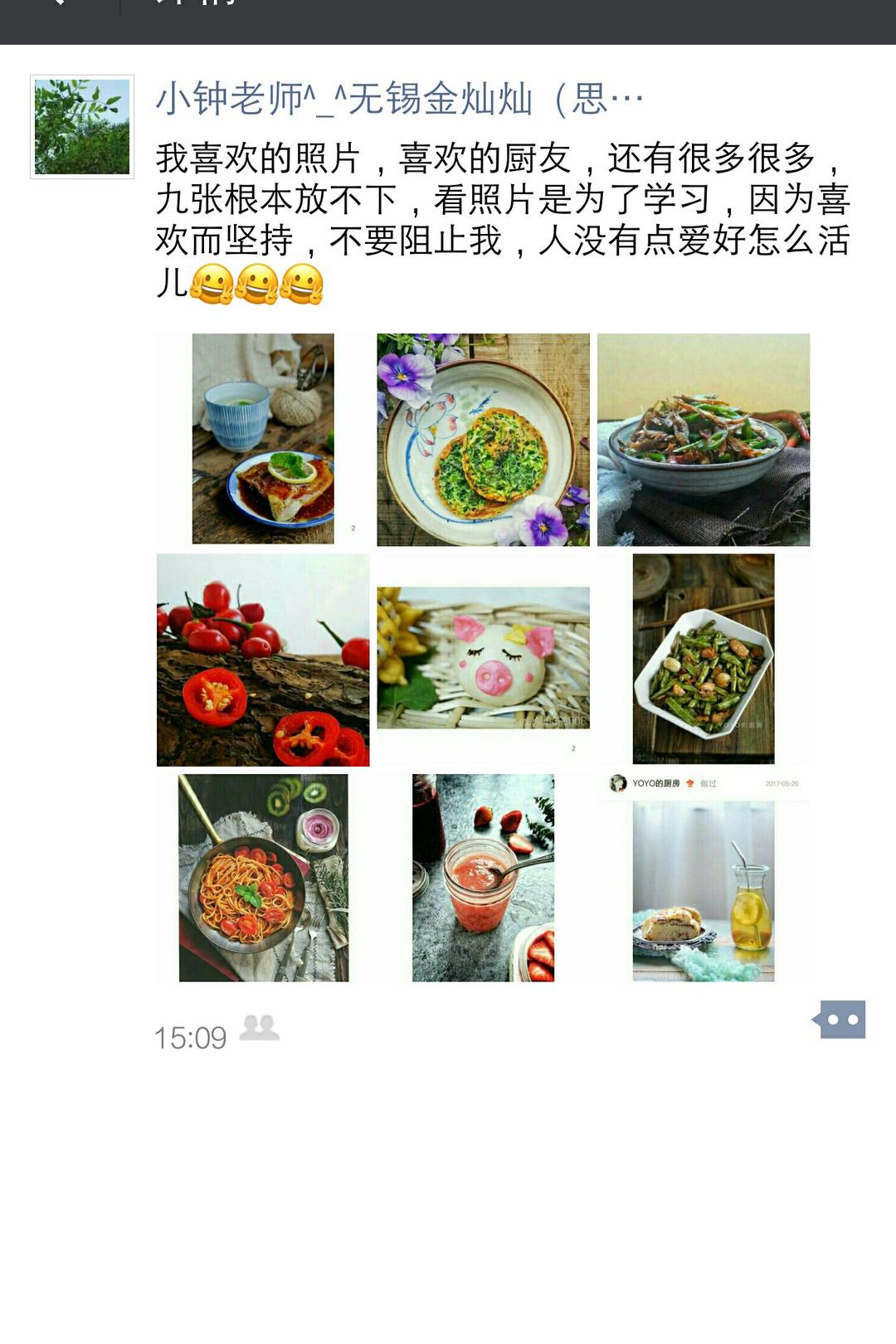This screenshot has width=896, height=1344.
Task: Open the tea cup and fish photo
Action: (x=262, y=439)
